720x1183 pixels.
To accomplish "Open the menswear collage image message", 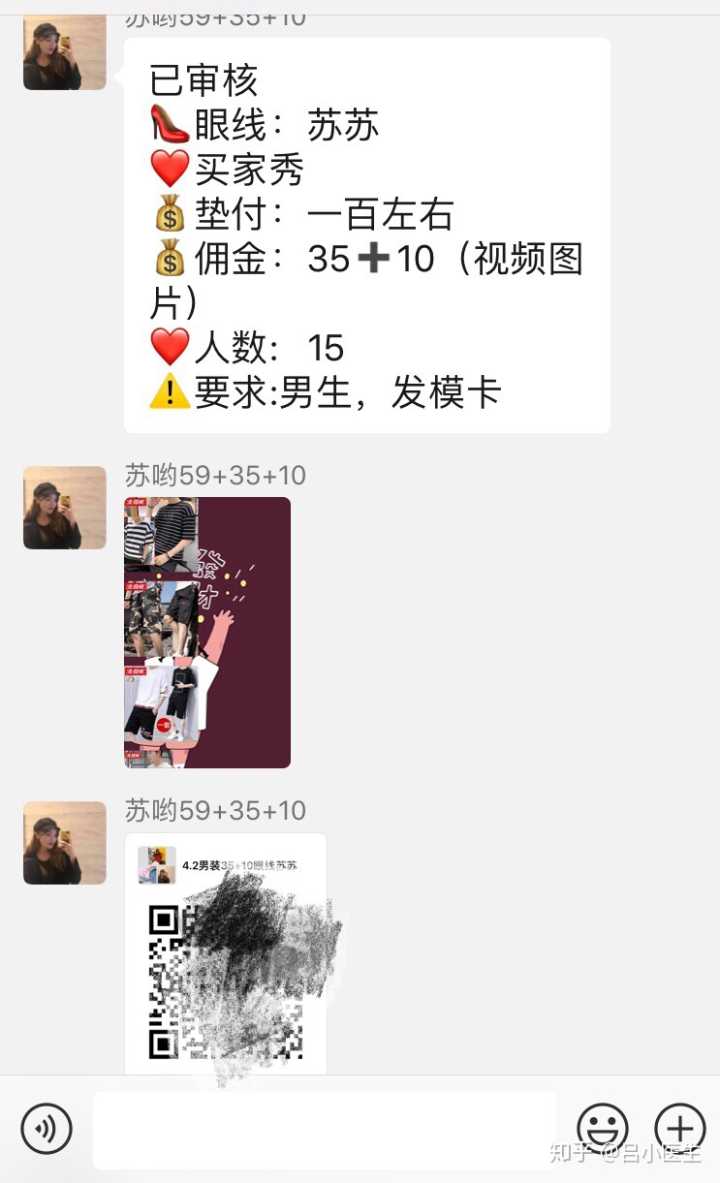I will point(207,632).
